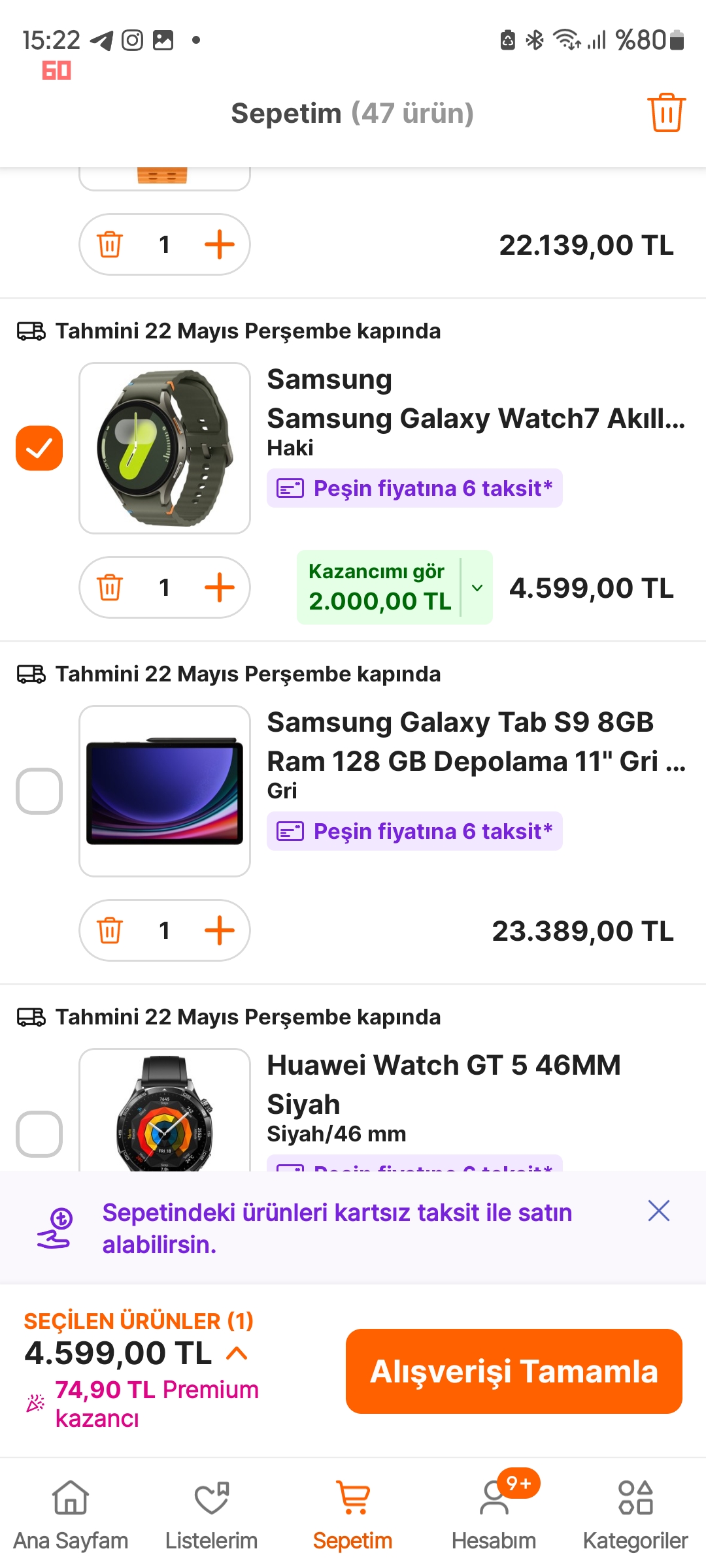Image resolution: width=706 pixels, height=1568 pixels.
Task: Expand the selected products total details
Action: 237,1353
